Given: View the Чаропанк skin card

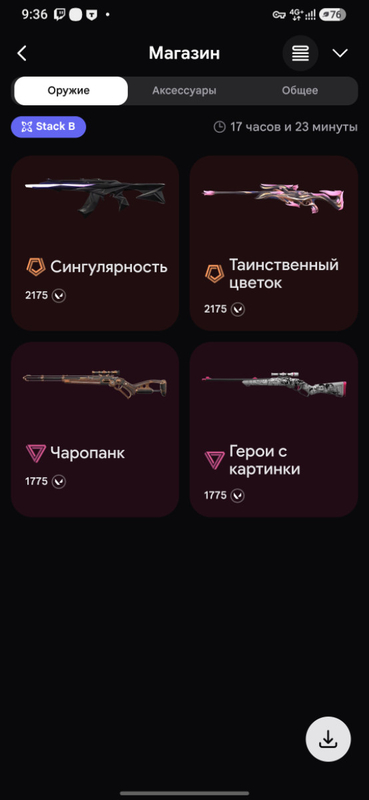Looking at the screenshot, I should tap(95, 430).
